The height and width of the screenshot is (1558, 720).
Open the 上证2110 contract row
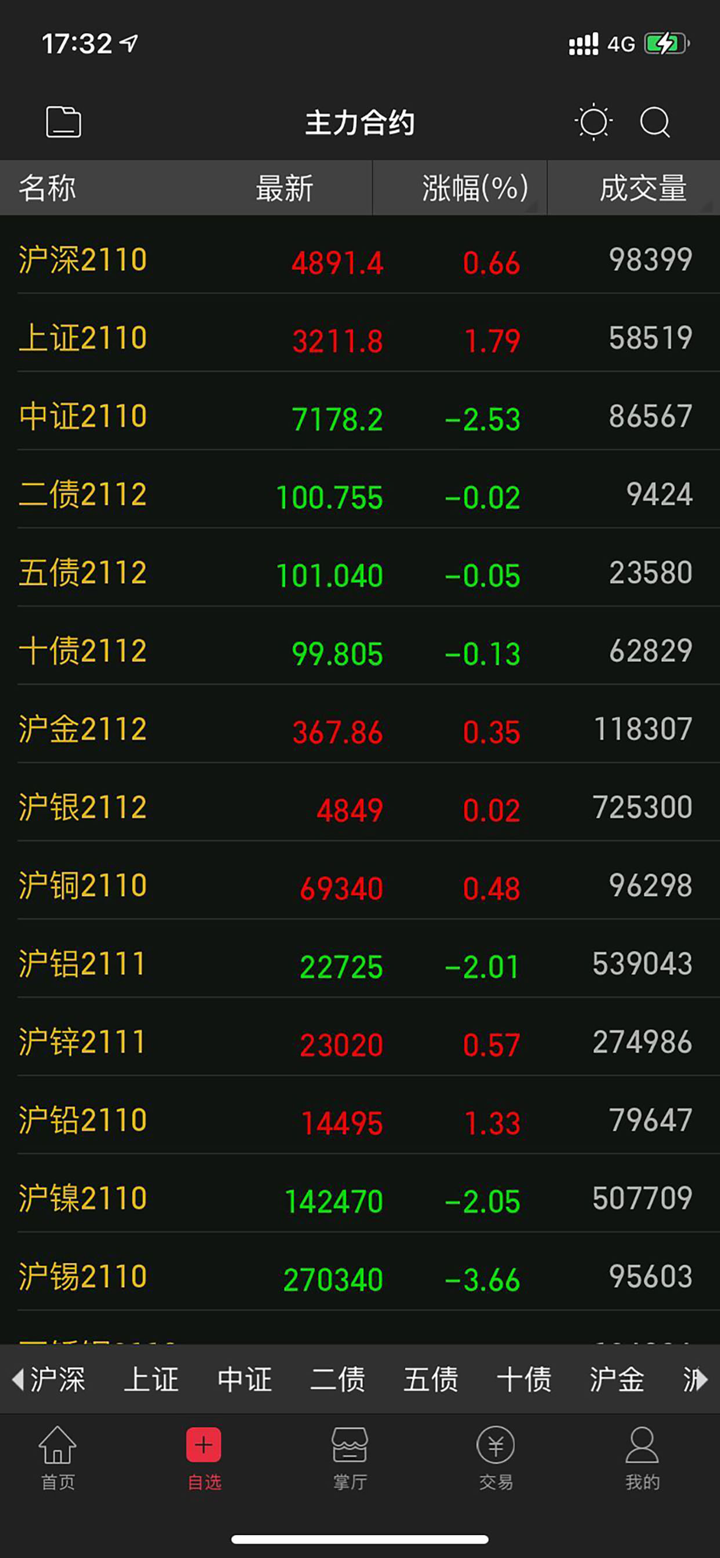point(359,338)
